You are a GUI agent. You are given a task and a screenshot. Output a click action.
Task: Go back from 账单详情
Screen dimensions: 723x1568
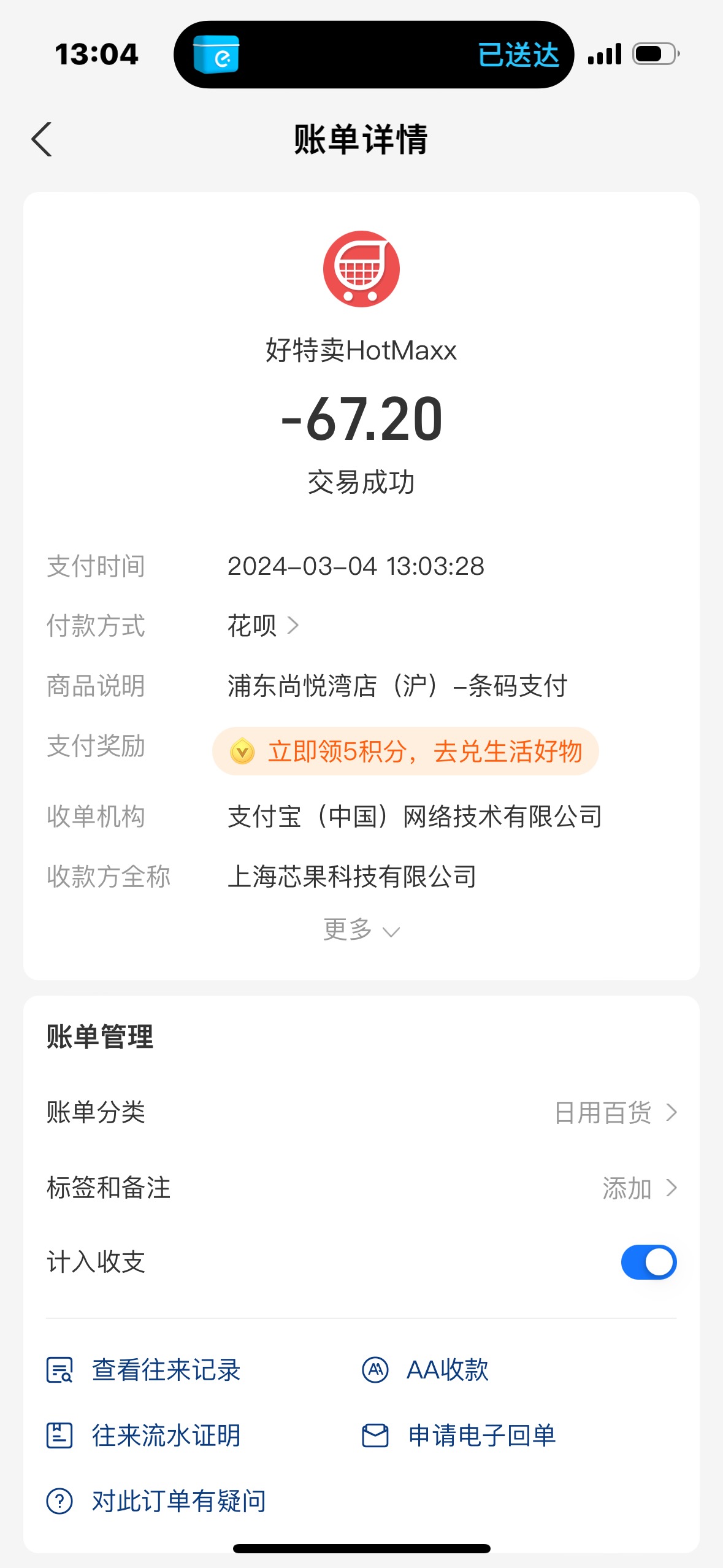pyautogui.click(x=41, y=139)
